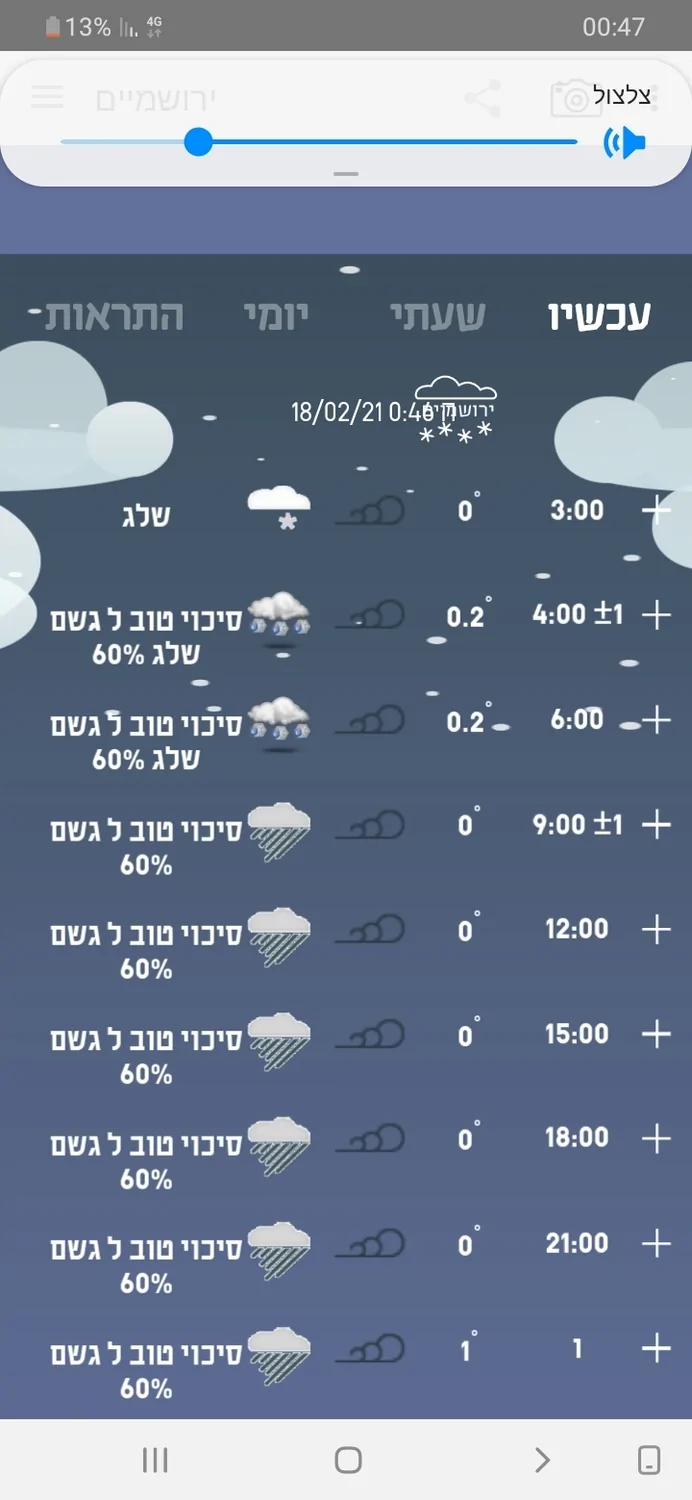Expand the 21:00 forecast row
The height and width of the screenshot is (1500, 692).
pos(656,1244)
